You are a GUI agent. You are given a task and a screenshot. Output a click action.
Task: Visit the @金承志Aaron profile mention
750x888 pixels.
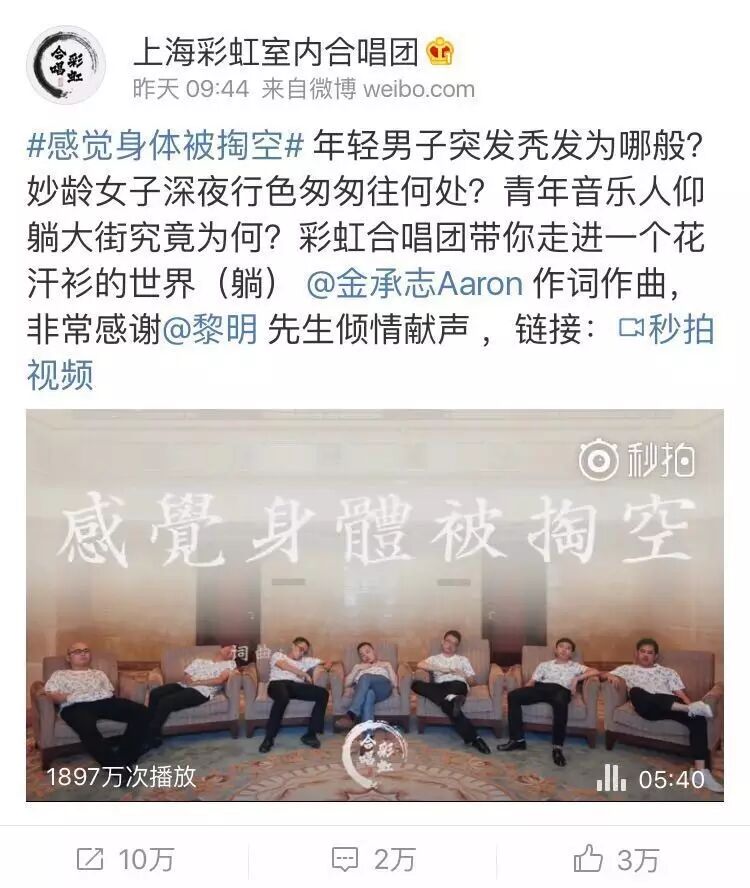[x=414, y=284]
